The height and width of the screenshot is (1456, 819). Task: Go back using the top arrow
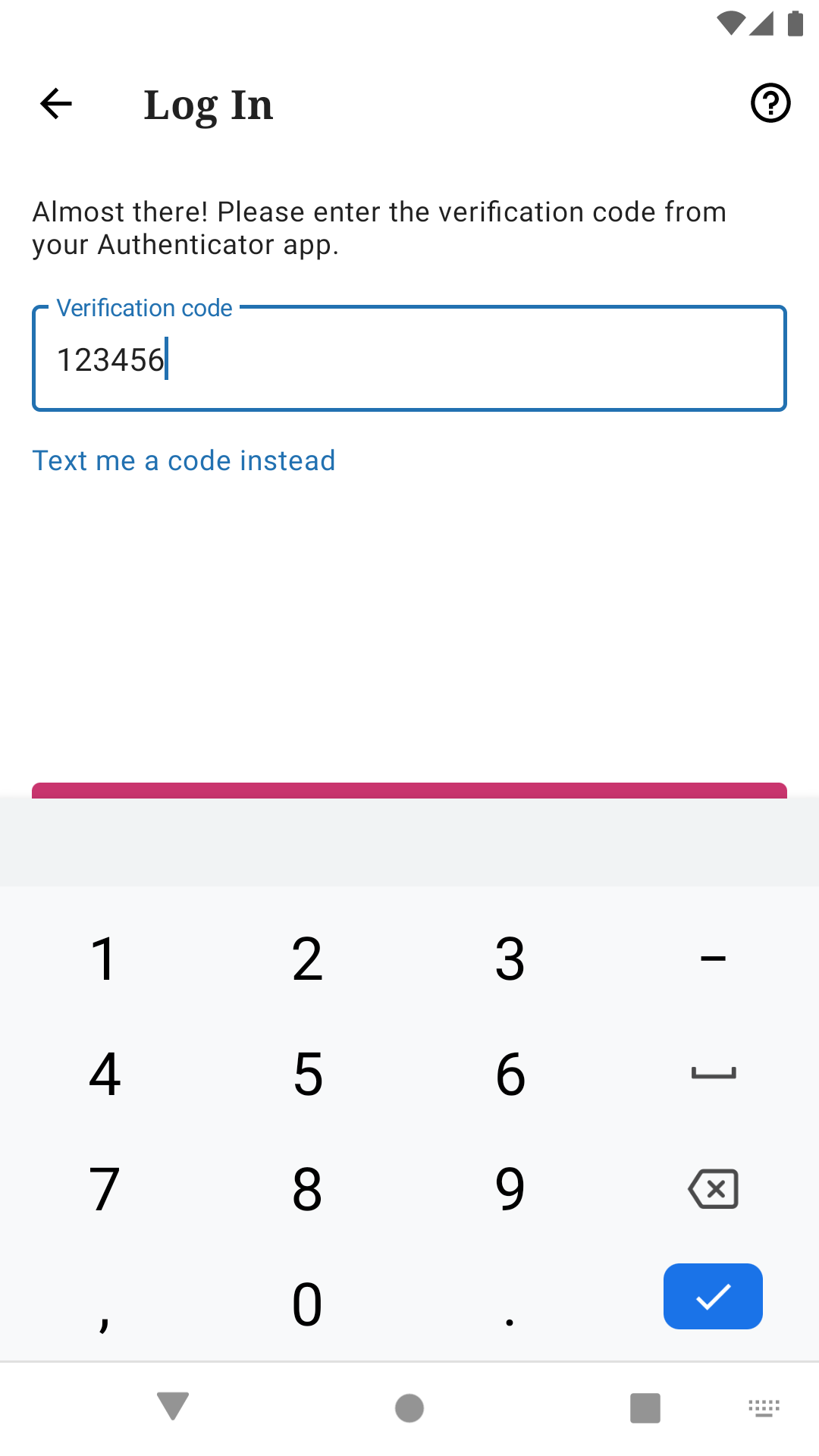(x=56, y=104)
